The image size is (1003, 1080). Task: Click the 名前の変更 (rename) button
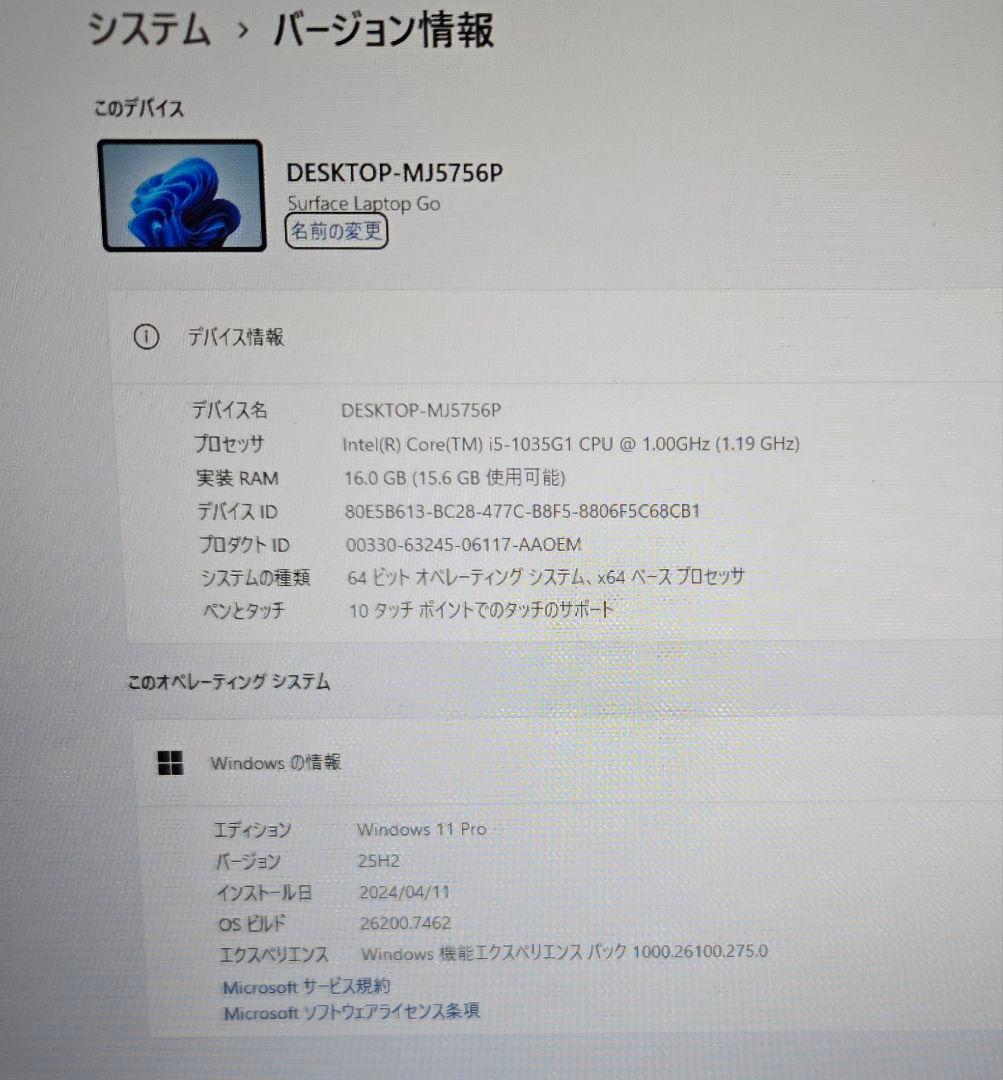click(336, 232)
